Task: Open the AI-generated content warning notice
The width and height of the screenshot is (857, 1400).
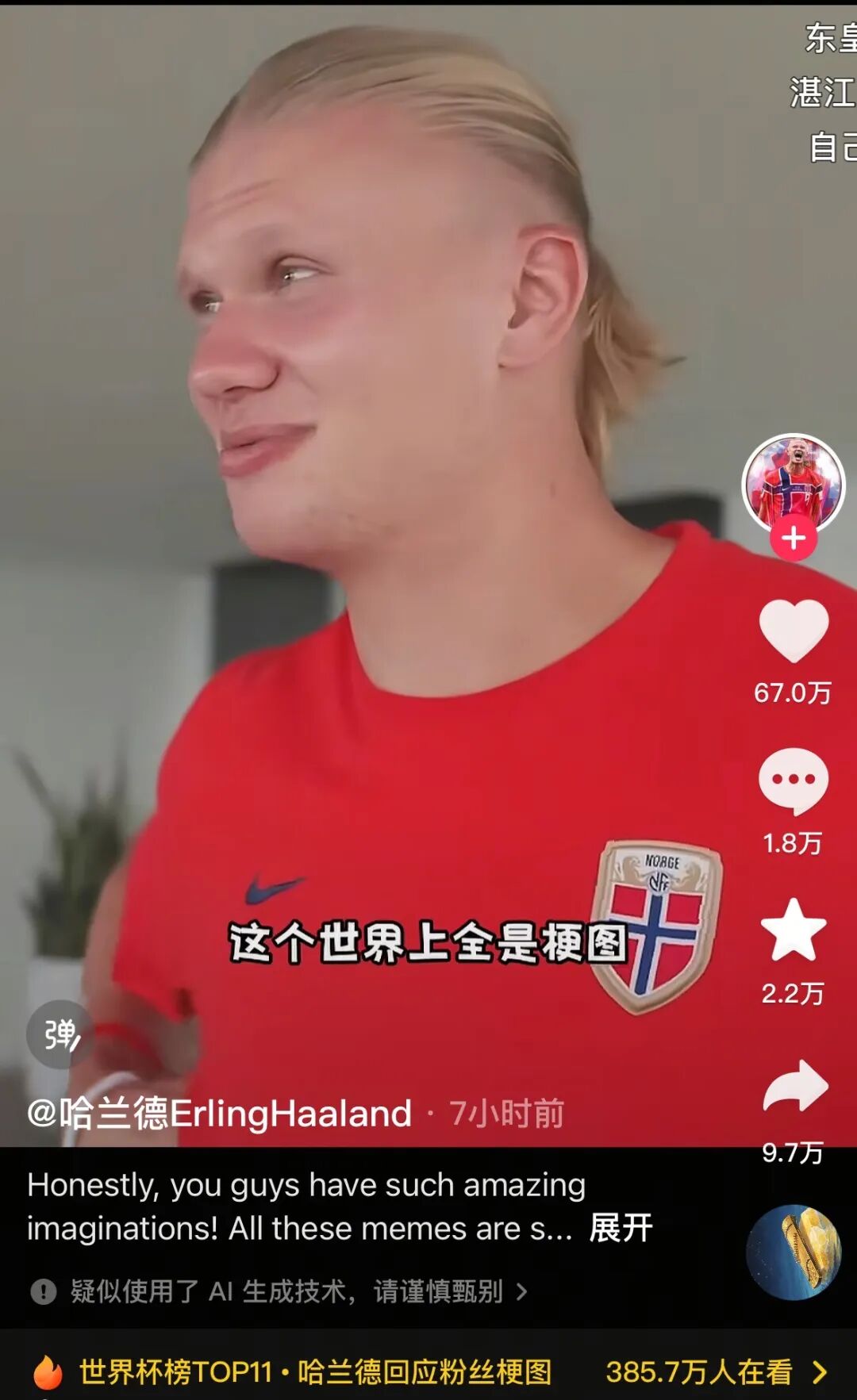Action: point(279,1291)
